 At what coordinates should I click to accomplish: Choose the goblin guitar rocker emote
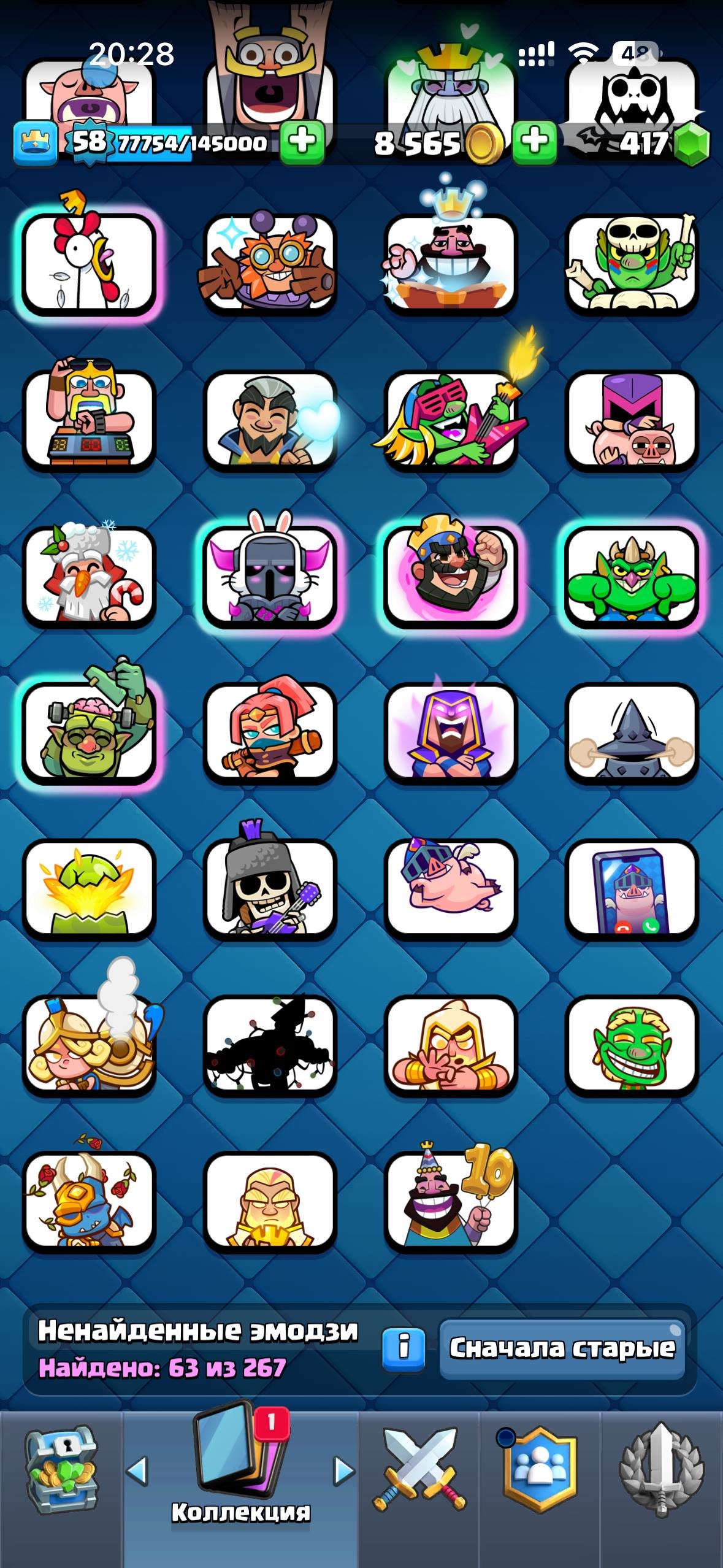(x=451, y=419)
